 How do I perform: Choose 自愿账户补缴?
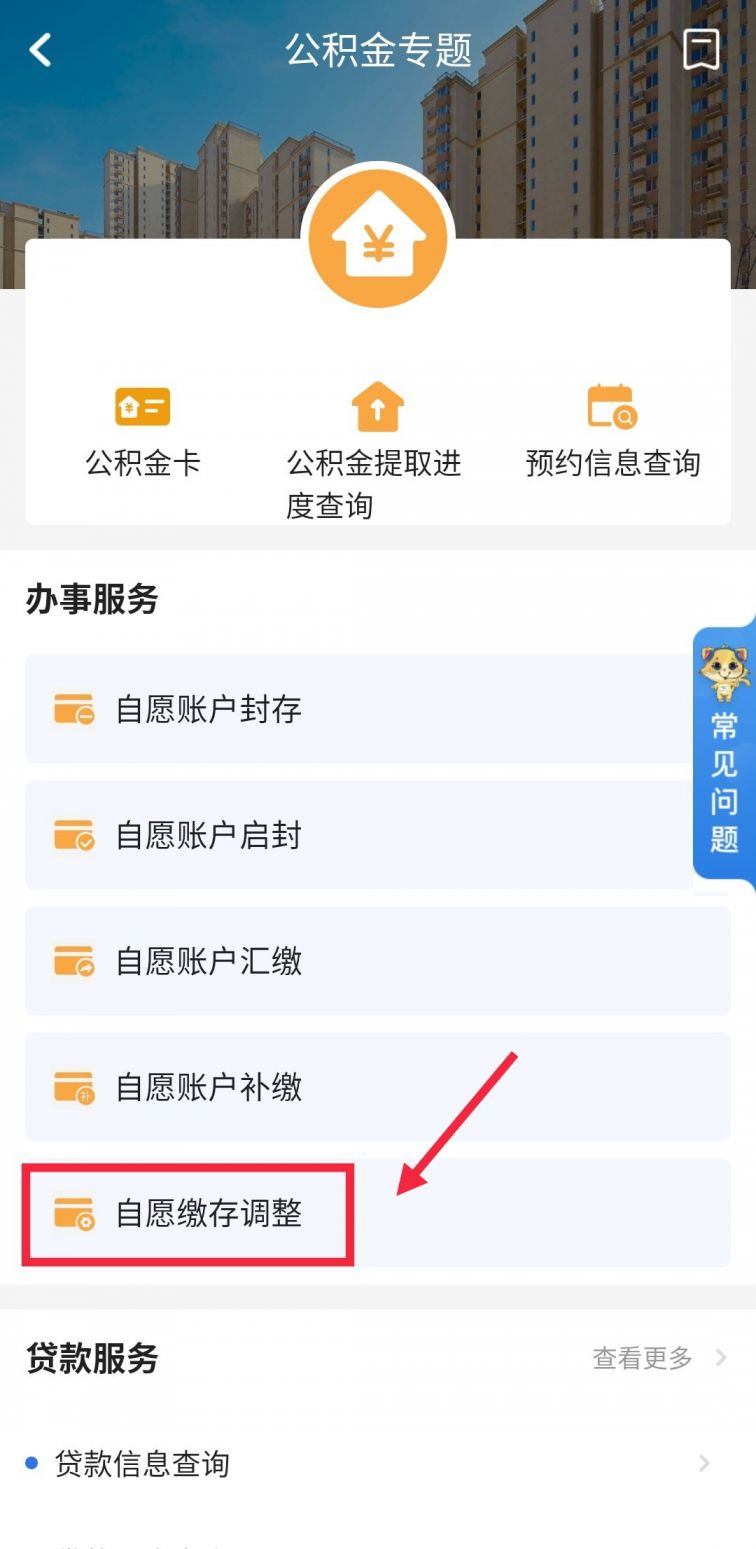[377, 1087]
